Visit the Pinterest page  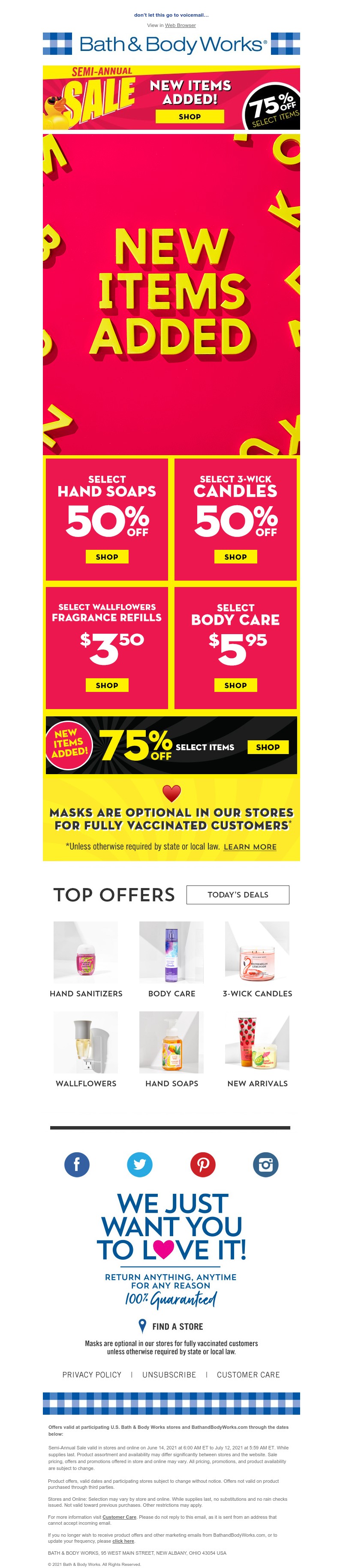[x=203, y=1164]
